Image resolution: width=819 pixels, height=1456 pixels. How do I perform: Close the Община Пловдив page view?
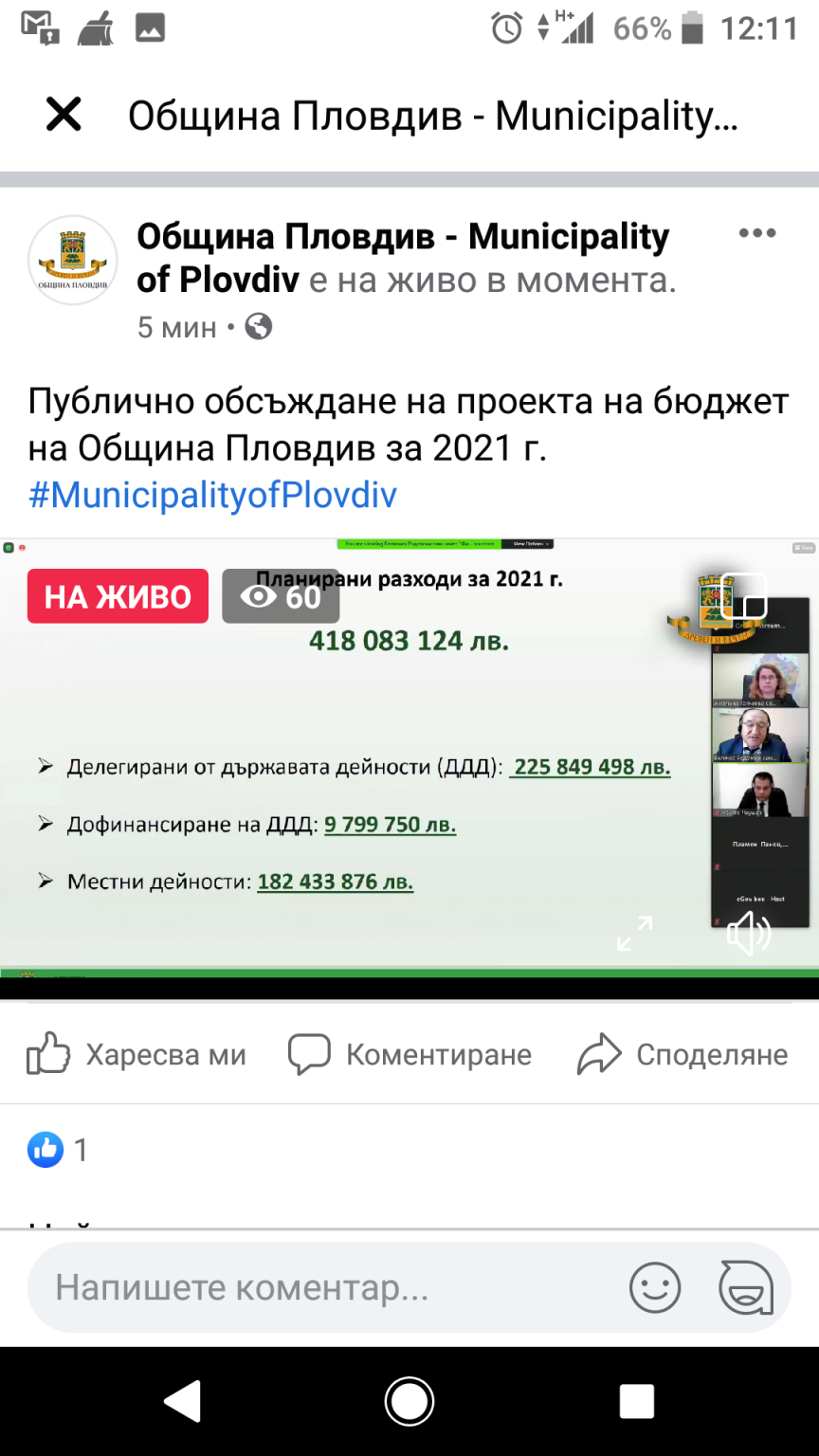tap(64, 116)
